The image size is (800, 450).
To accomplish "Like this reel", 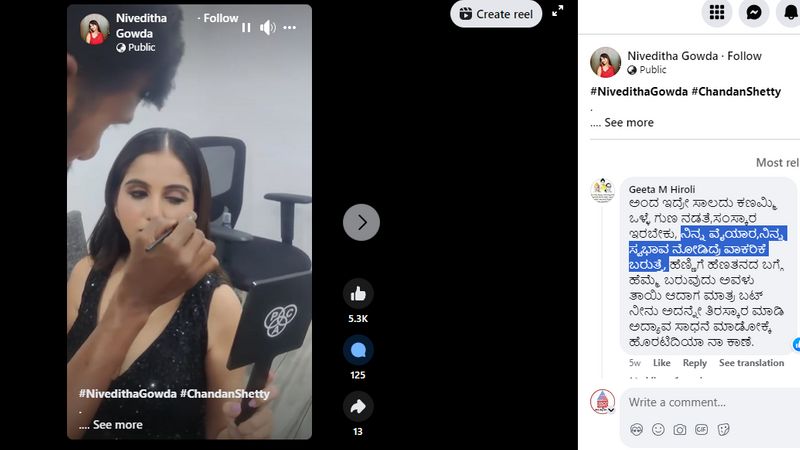I will point(358,294).
